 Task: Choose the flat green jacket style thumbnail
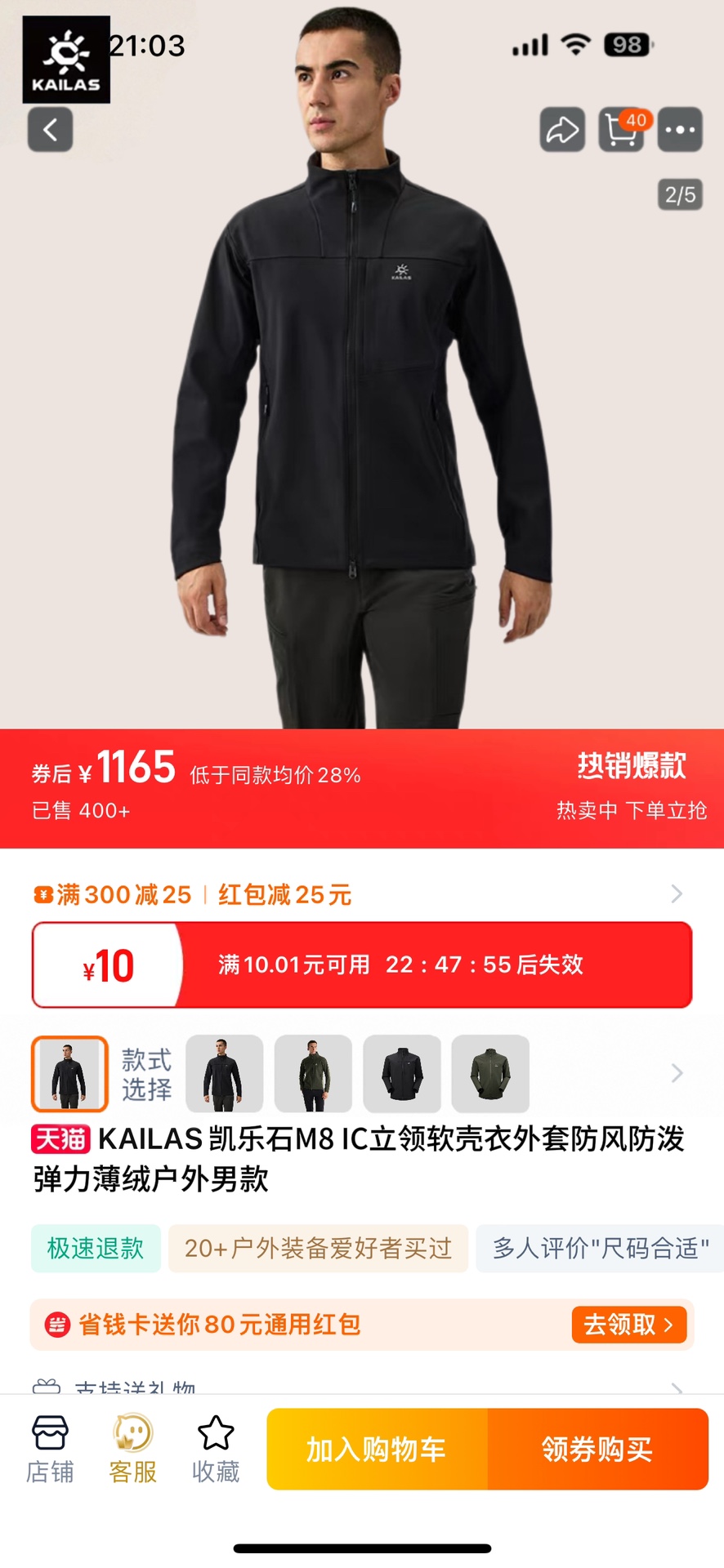[490, 1074]
